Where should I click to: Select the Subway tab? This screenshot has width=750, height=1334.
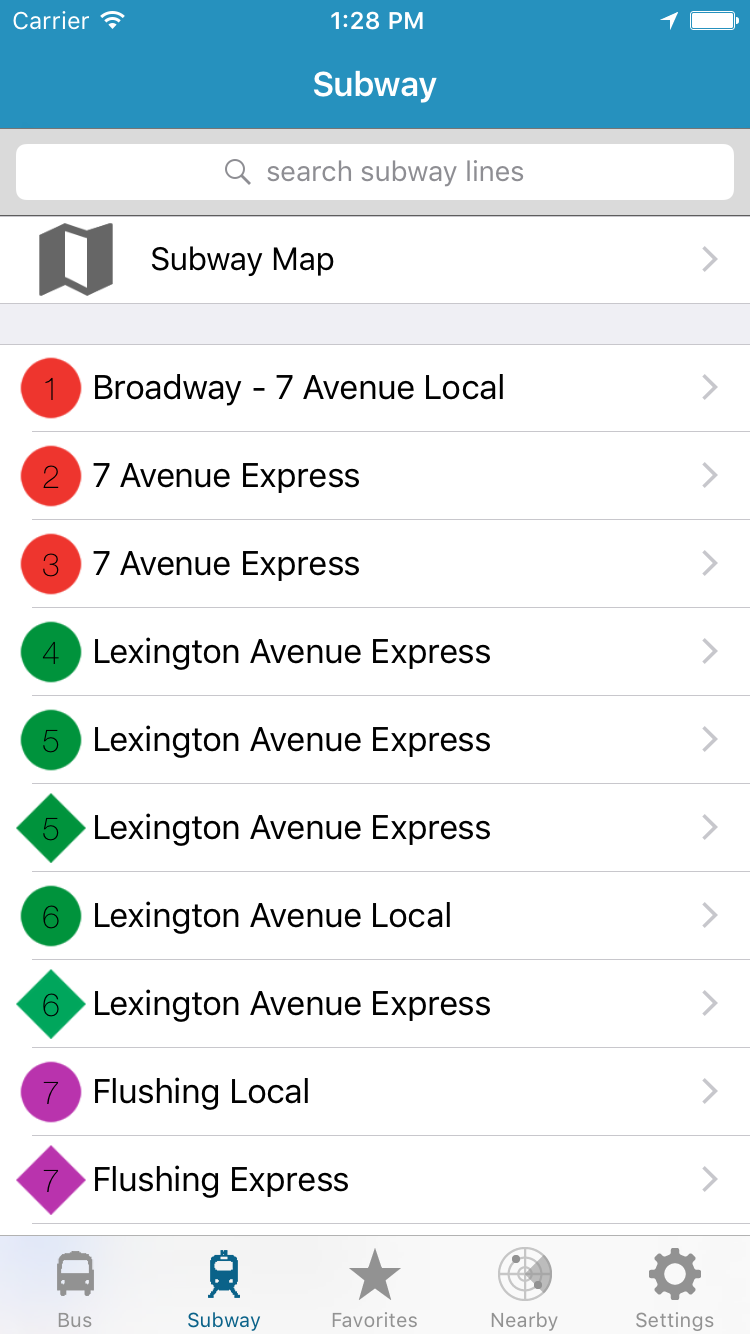click(224, 1288)
